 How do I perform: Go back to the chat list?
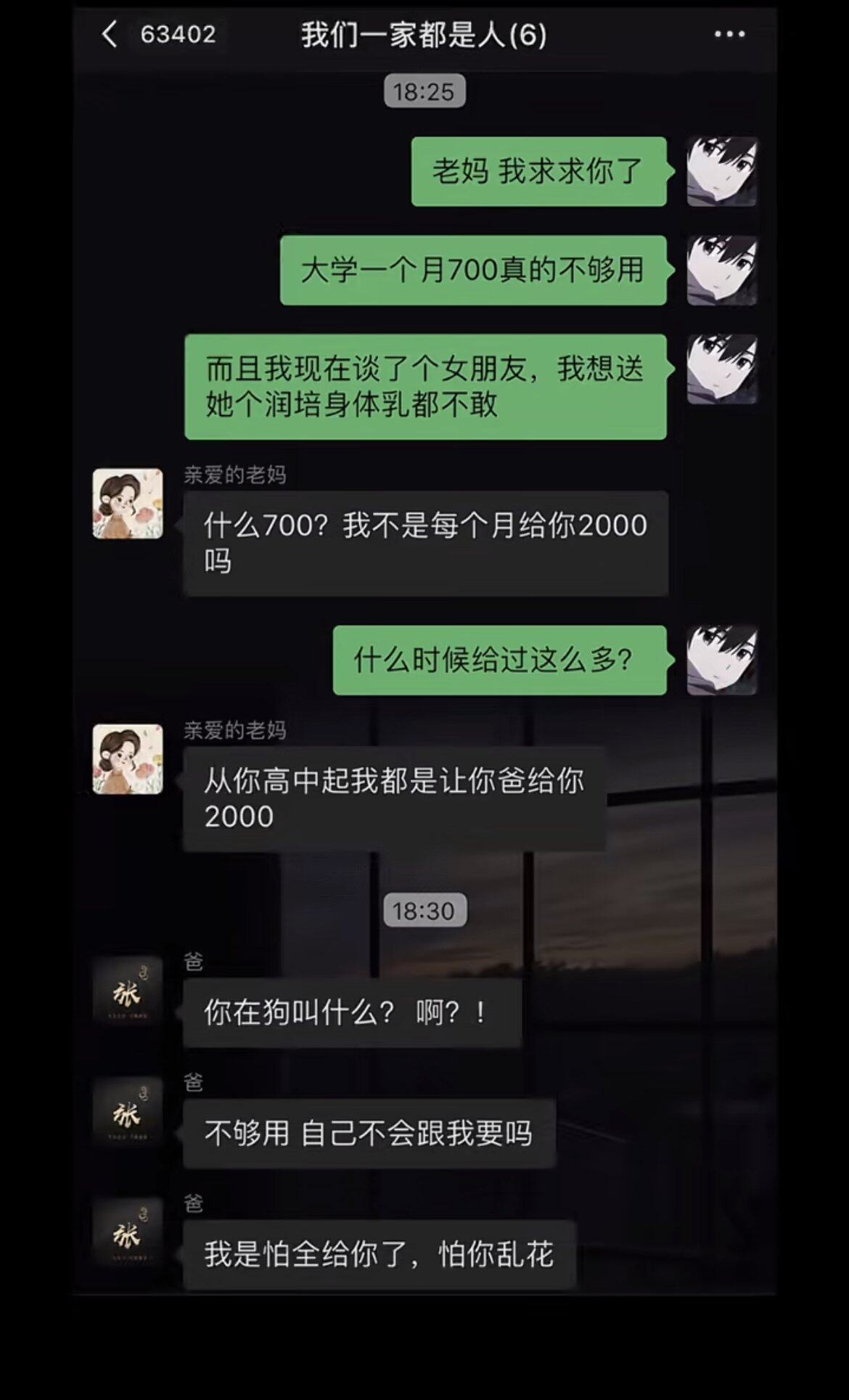110,34
